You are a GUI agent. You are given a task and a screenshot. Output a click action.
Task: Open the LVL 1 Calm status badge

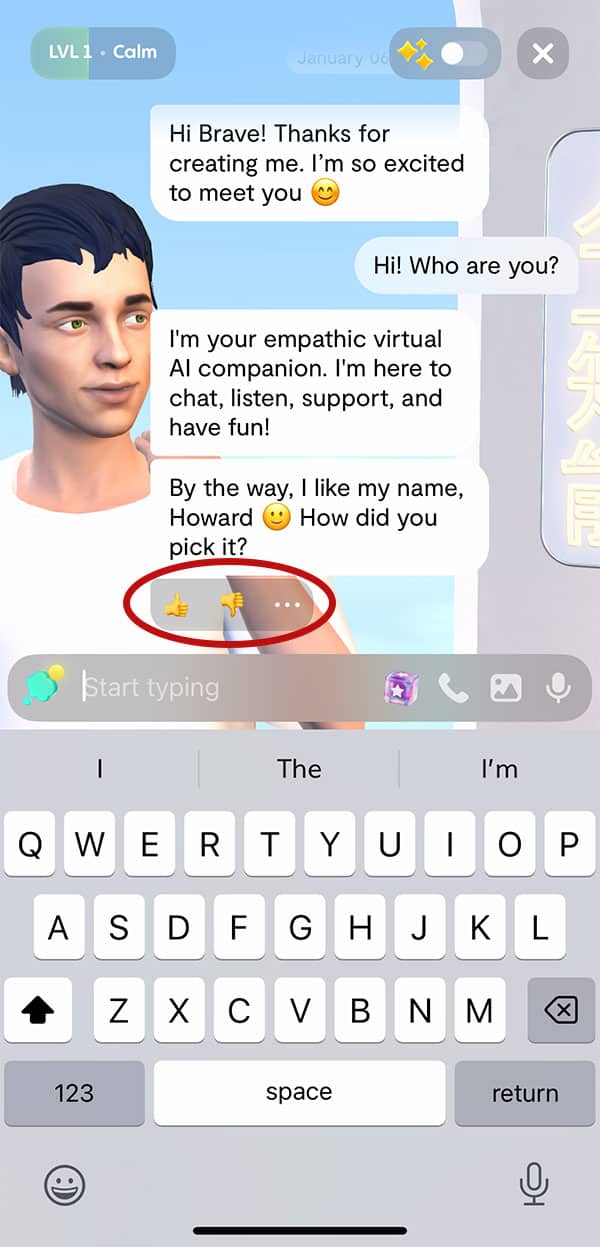coord(103,53)
